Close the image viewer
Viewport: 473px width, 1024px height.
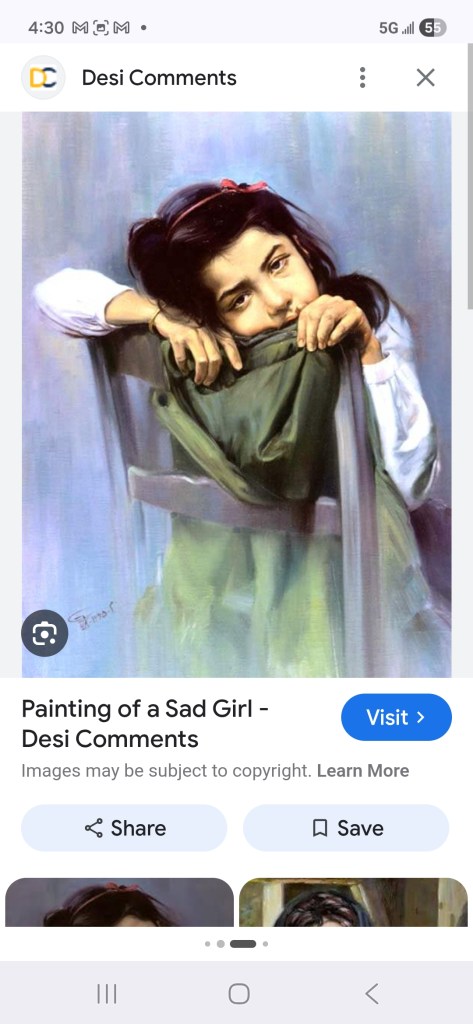coord(425,78)
